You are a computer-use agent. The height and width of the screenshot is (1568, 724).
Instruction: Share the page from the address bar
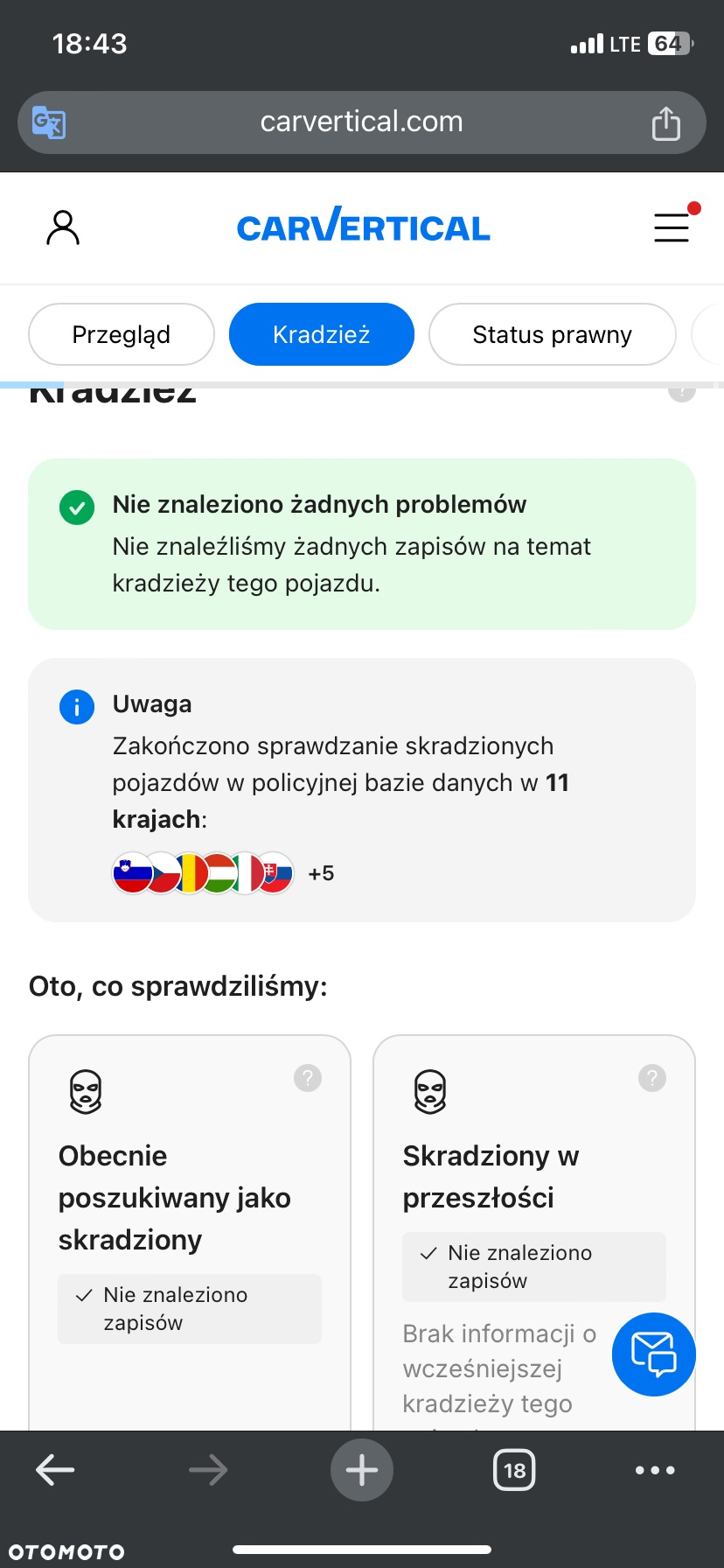(665, 122)
